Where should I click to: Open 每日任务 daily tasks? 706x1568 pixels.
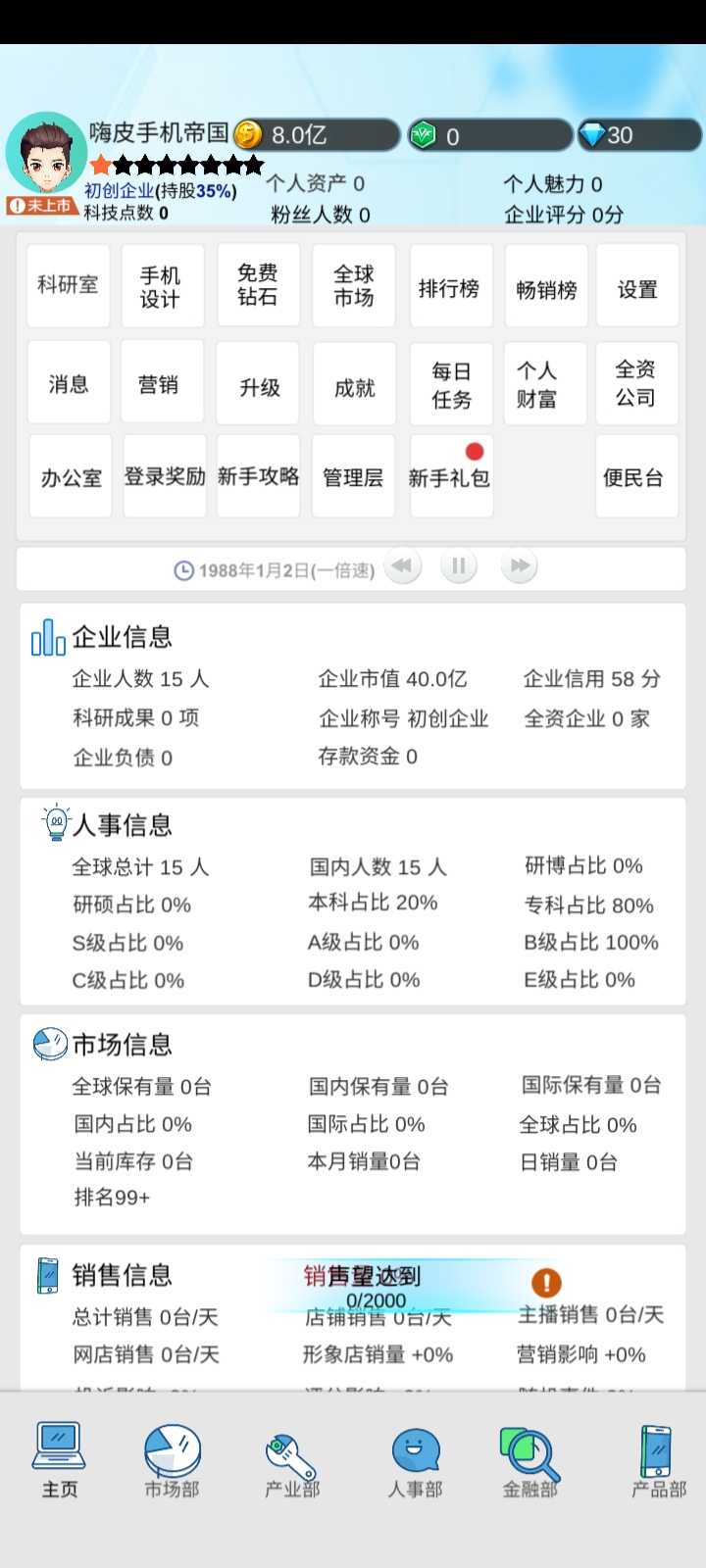point(450,384)
